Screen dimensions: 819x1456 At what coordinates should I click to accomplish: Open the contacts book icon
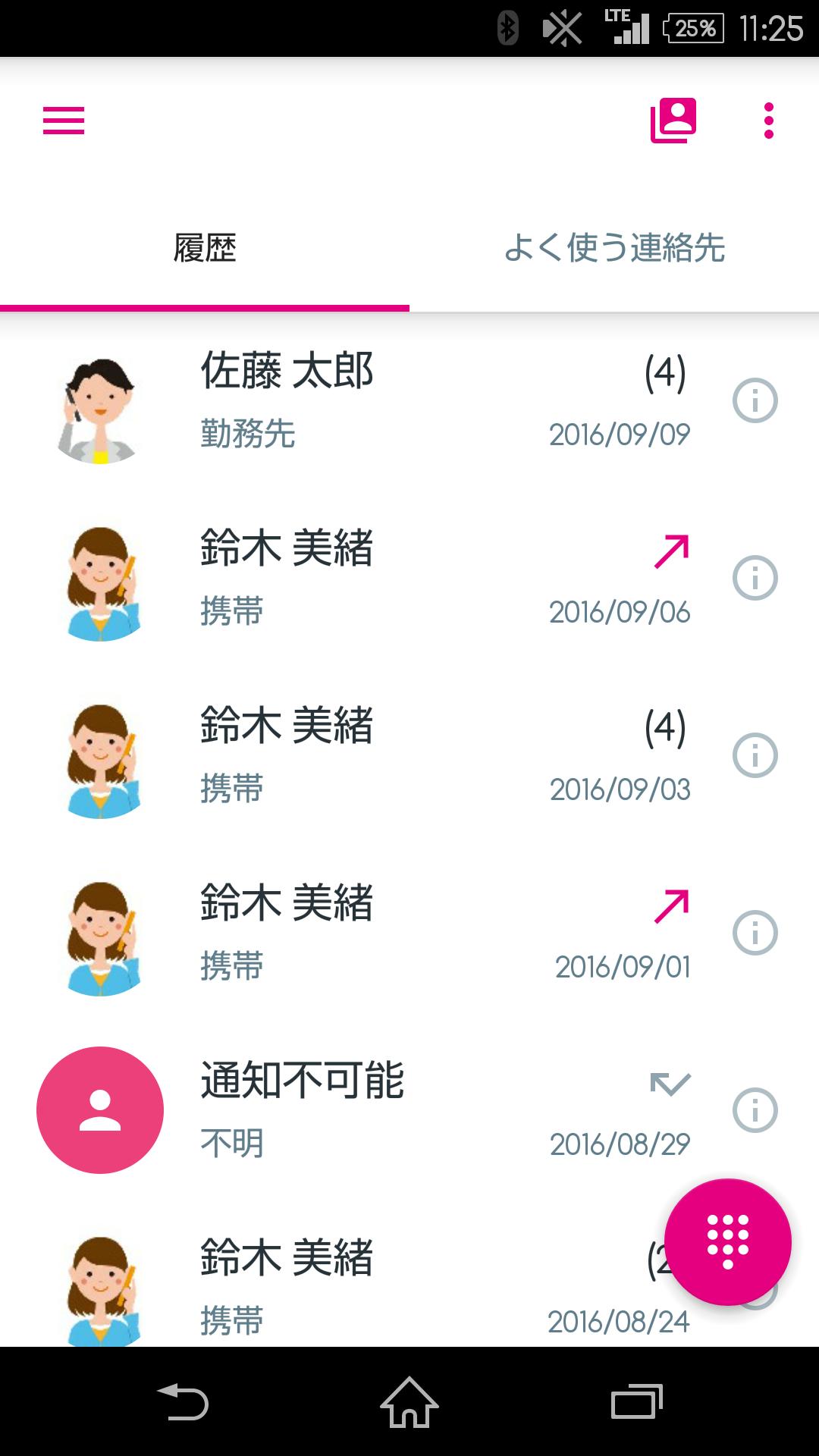coord(673,121)
